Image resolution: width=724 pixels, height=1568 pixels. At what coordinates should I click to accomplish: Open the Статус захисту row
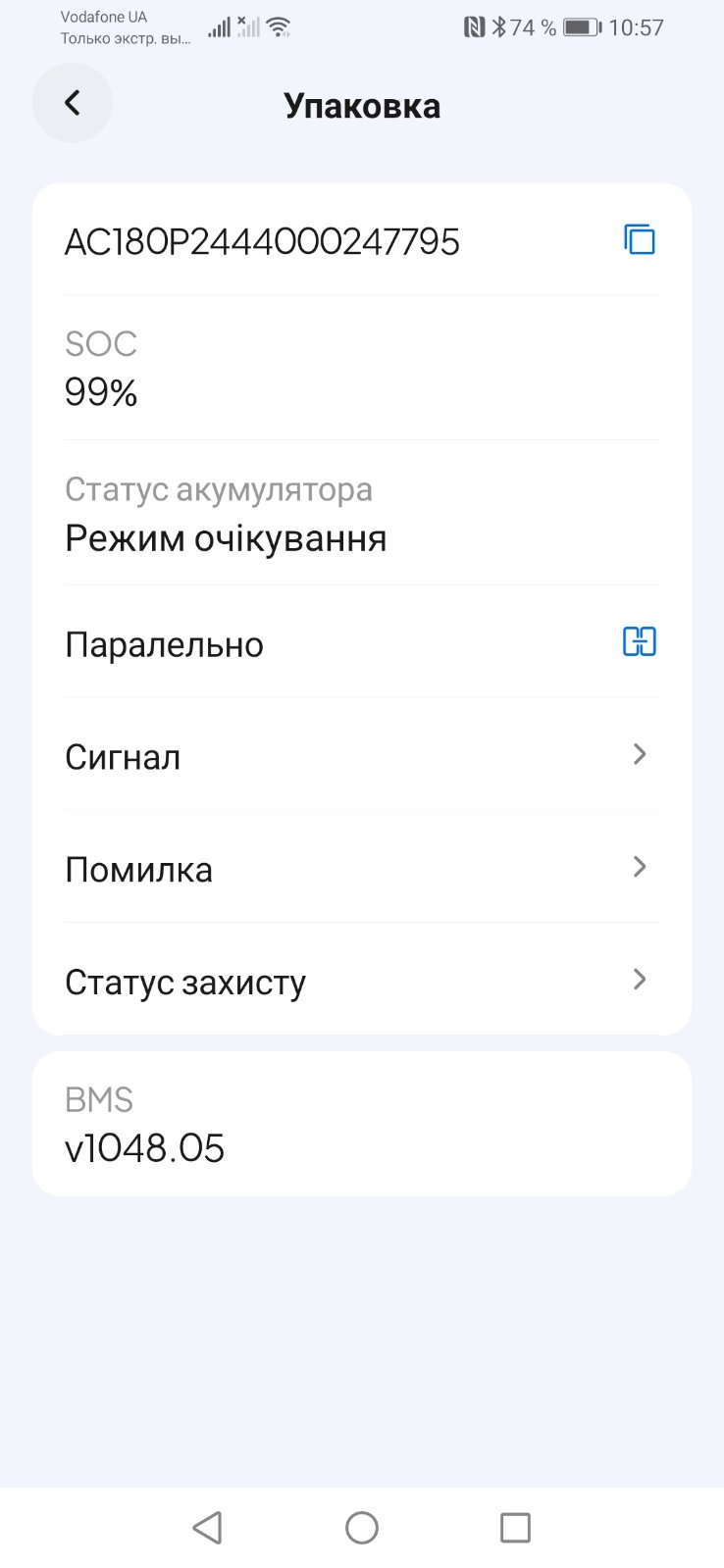click(361, 981)
